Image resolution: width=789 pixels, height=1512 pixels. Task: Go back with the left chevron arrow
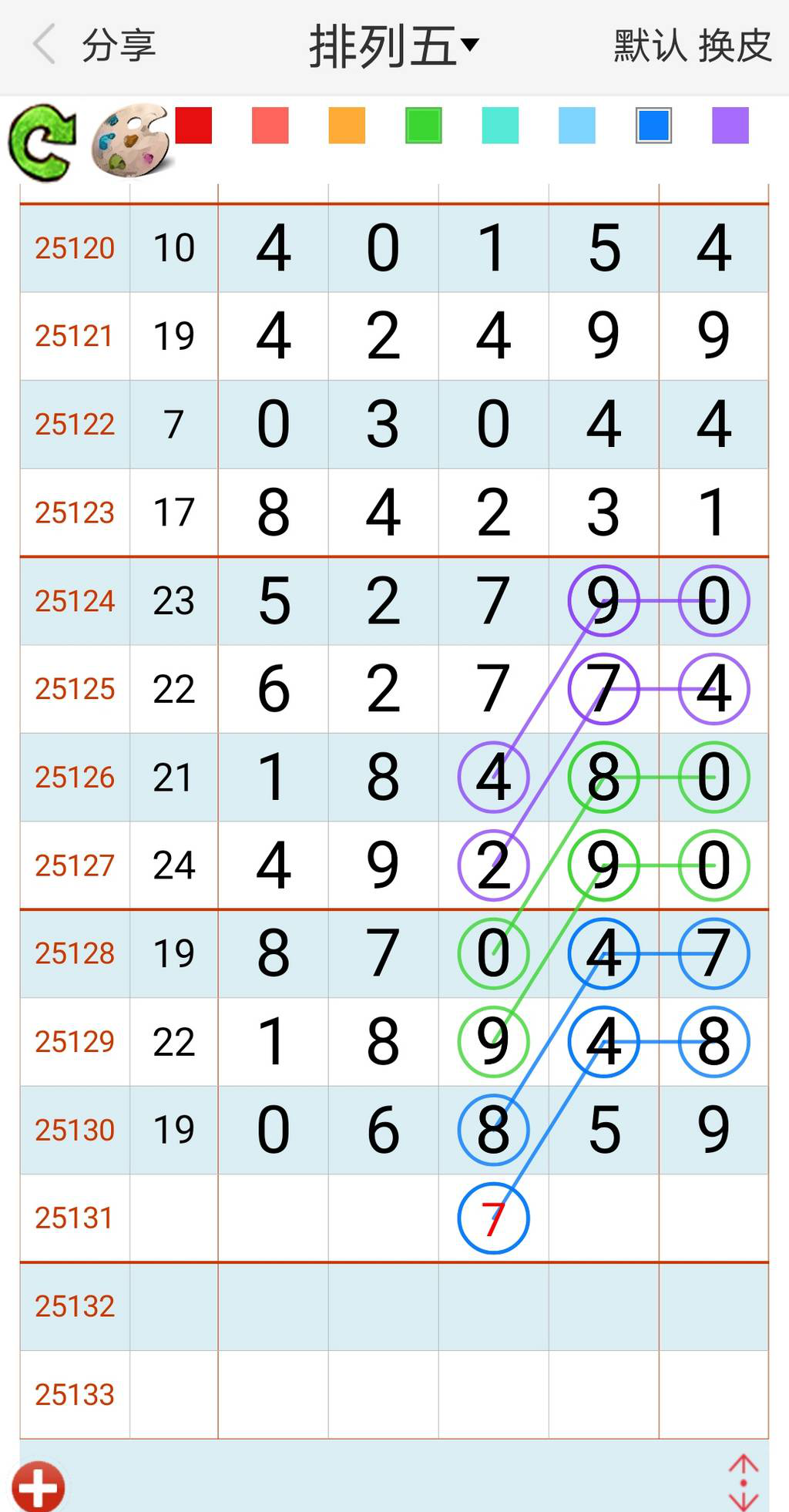pos(44,44)
